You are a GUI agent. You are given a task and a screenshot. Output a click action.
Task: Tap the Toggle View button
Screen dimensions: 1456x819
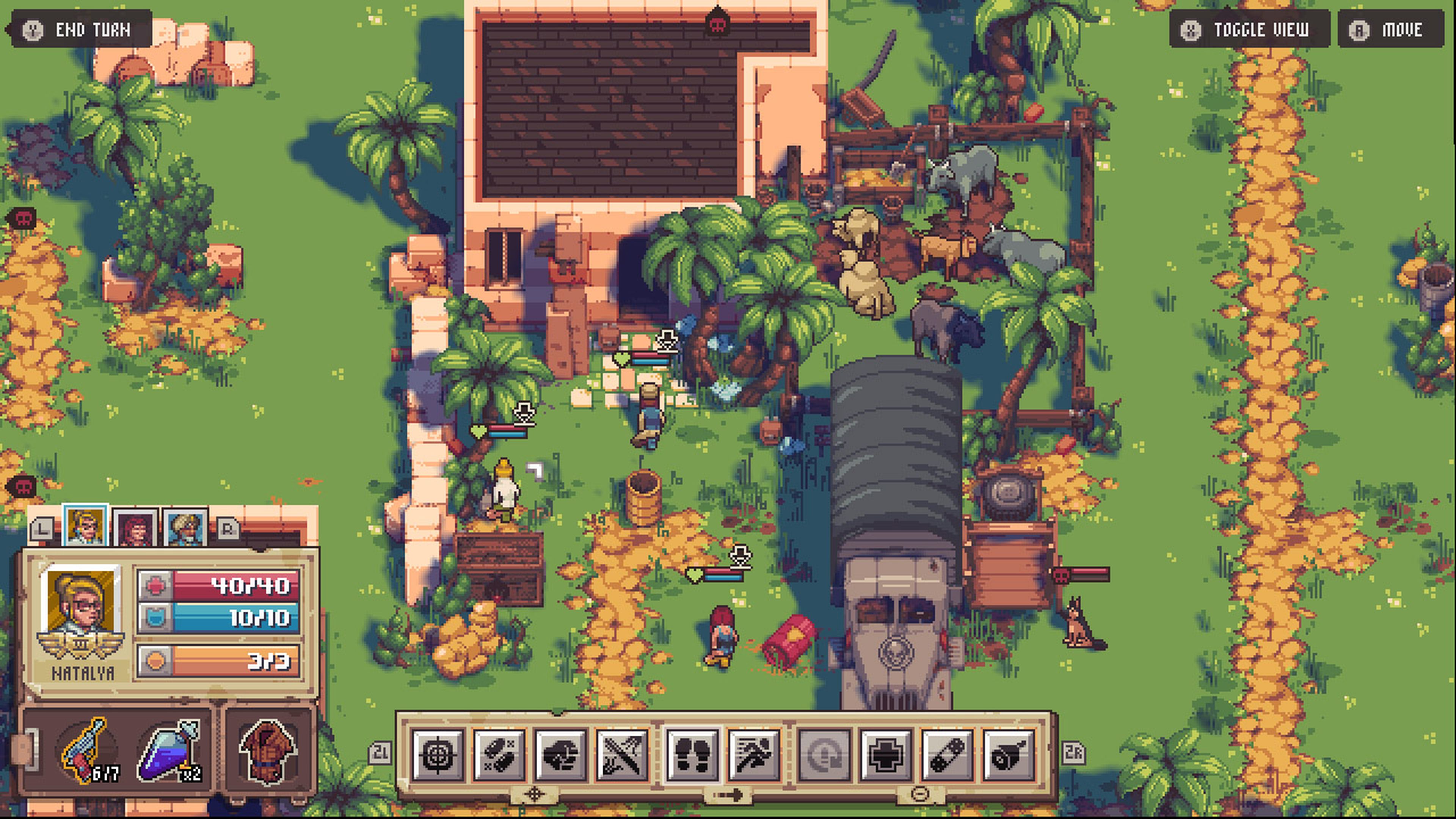click(1249, 30)
